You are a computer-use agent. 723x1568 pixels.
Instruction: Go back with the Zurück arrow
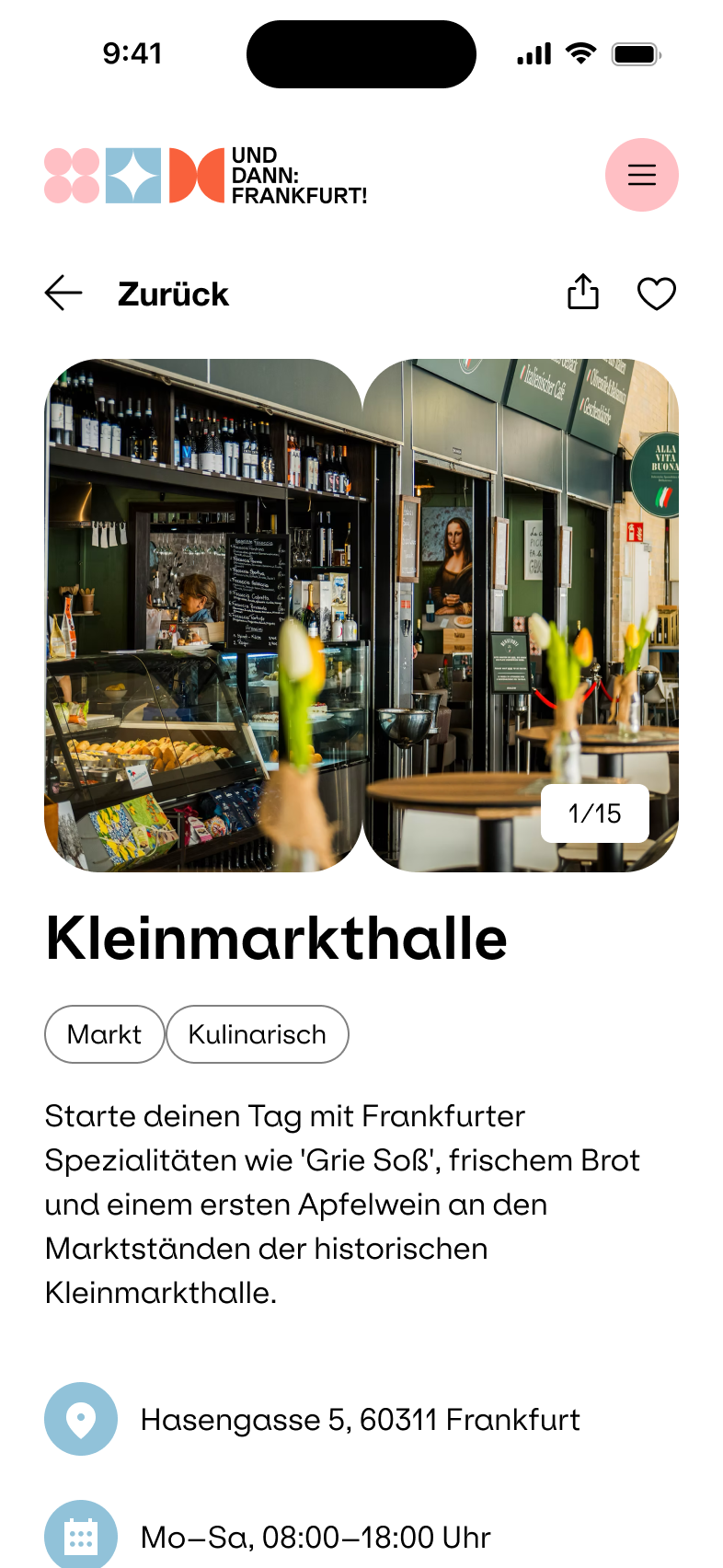pos(63,294)
